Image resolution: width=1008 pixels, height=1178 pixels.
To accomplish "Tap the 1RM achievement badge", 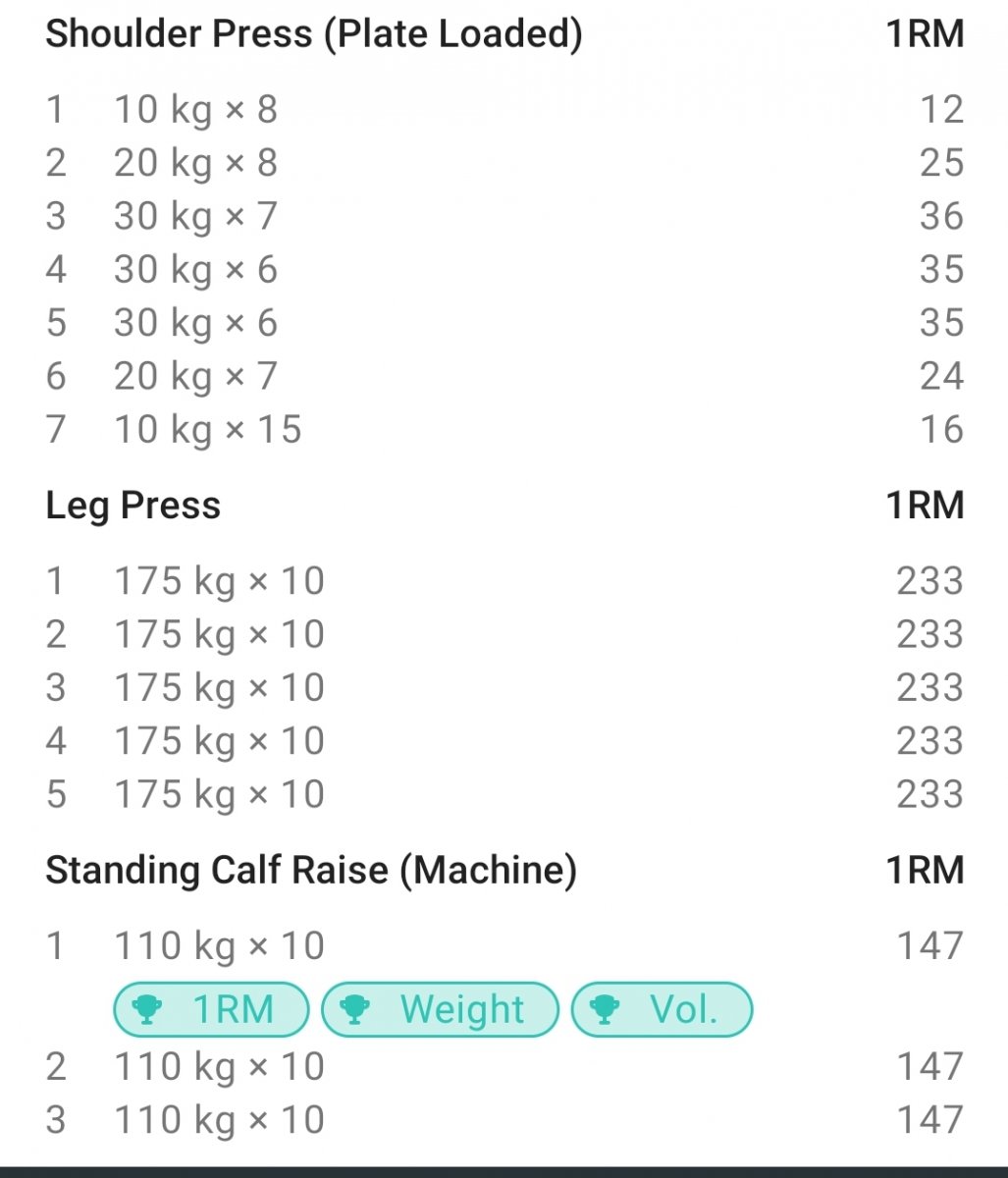I will (x=209, y=1009).
